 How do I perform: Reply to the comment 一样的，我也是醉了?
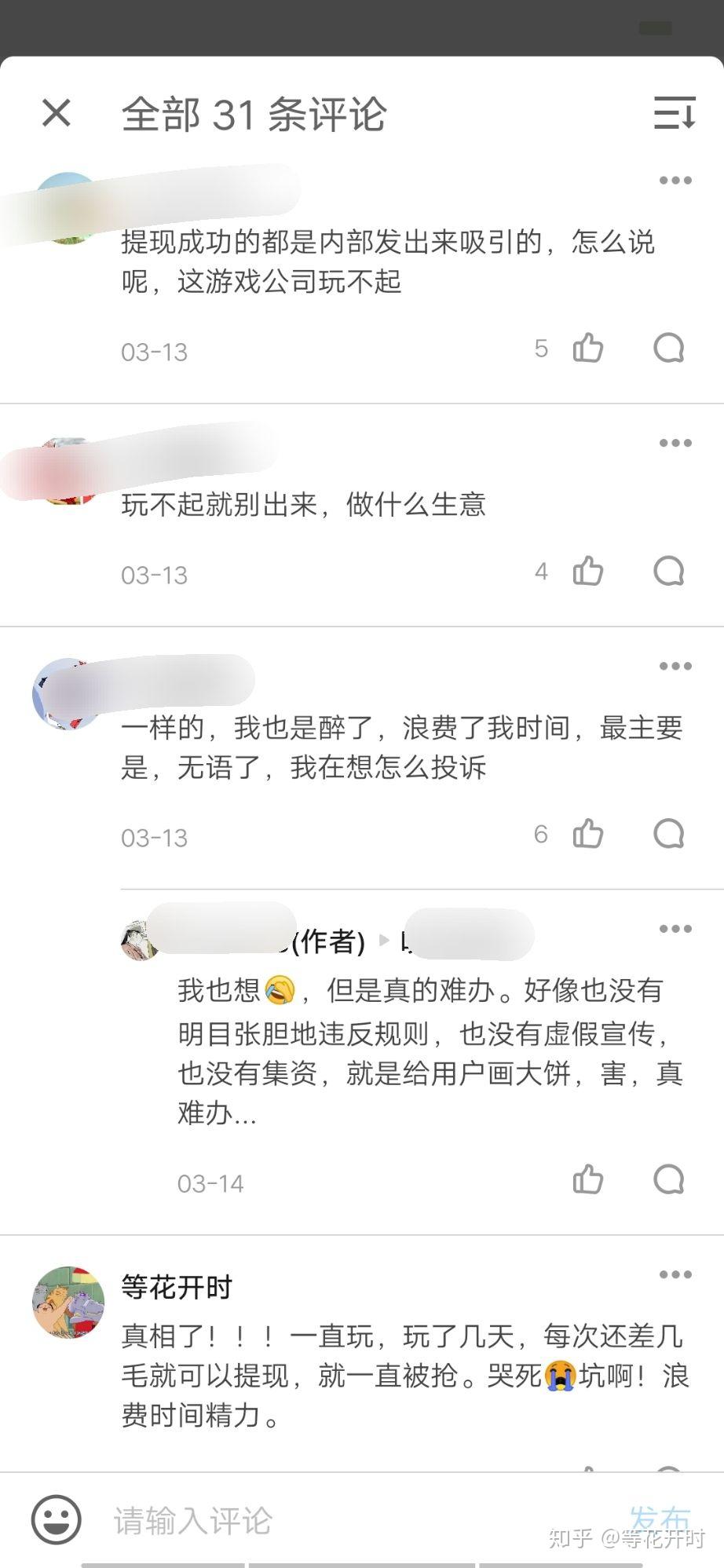click(x=668, y=833)
